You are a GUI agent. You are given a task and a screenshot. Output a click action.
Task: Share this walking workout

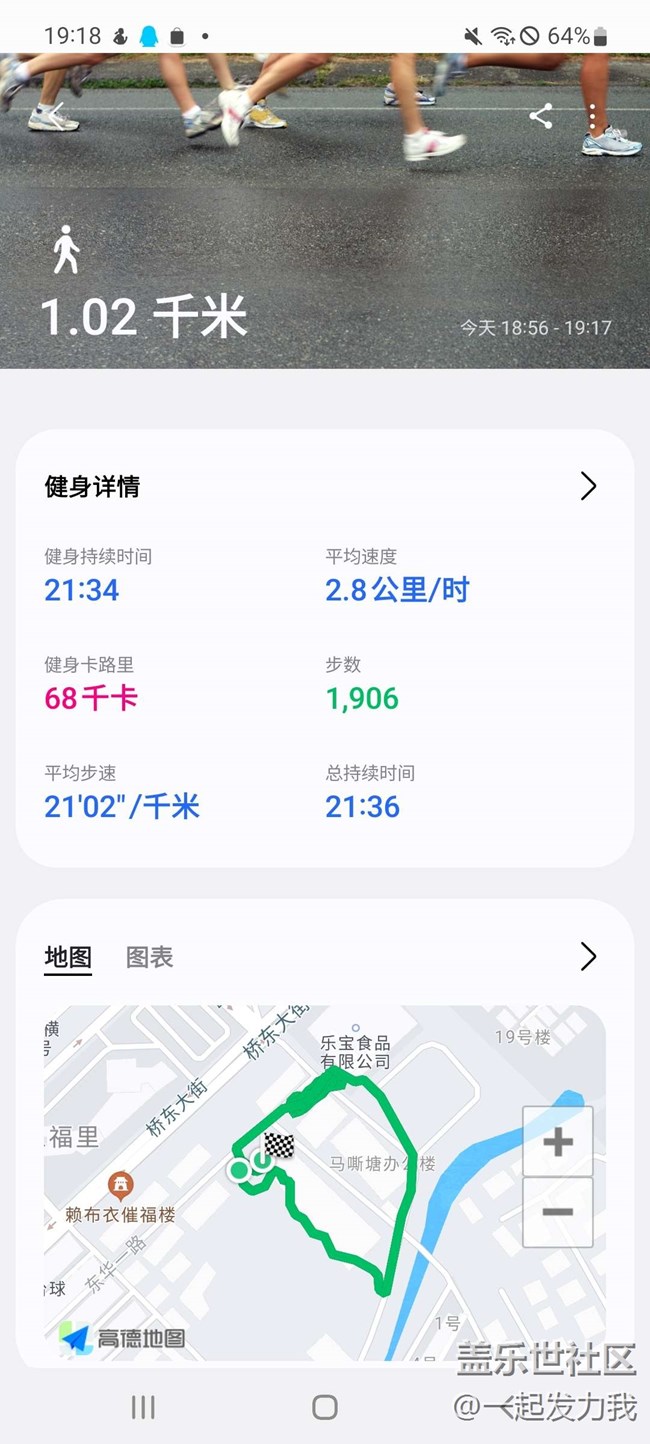[541, 116]
